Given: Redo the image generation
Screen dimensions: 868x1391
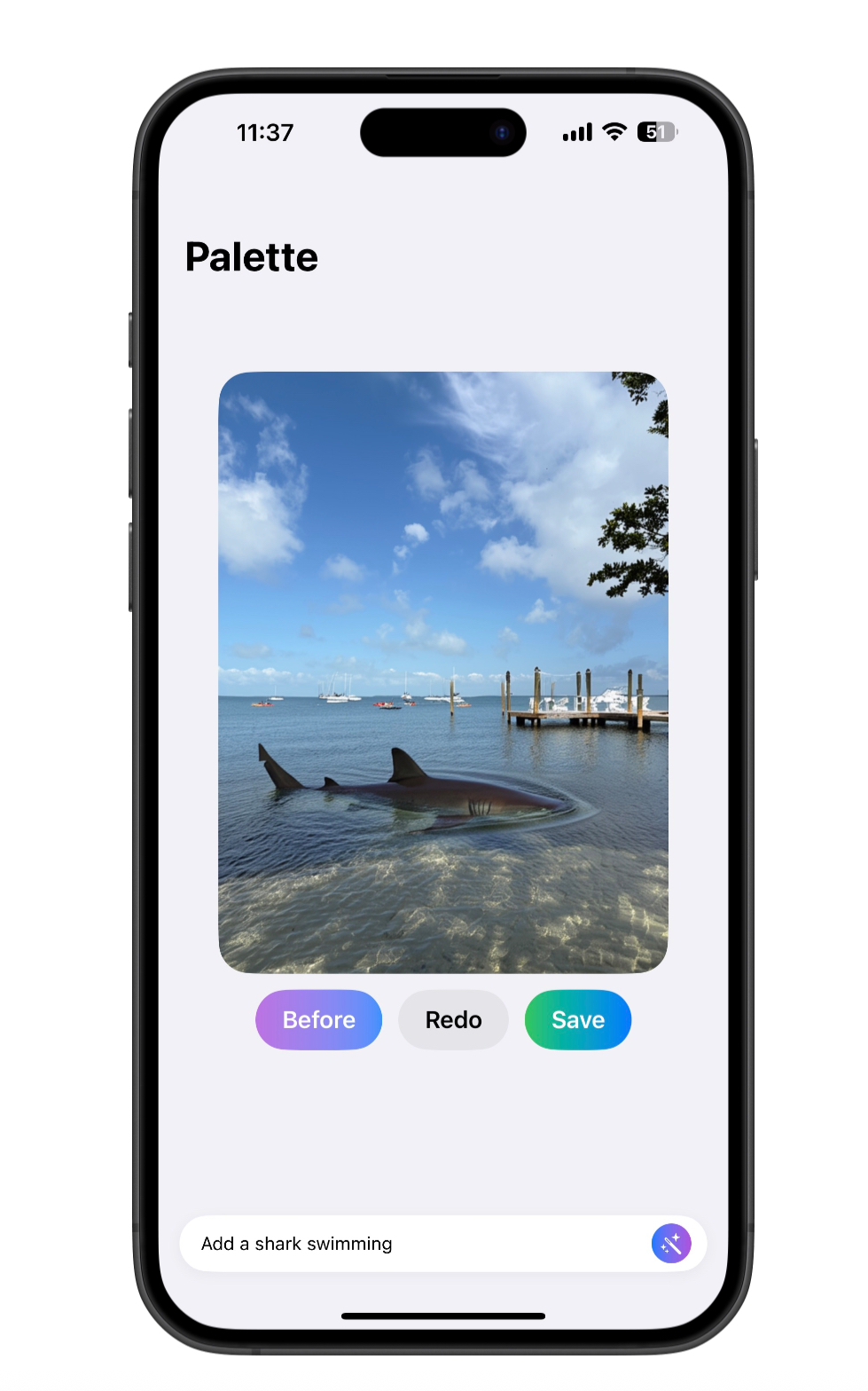Looking at the screenshot, I should [453, 1020].
